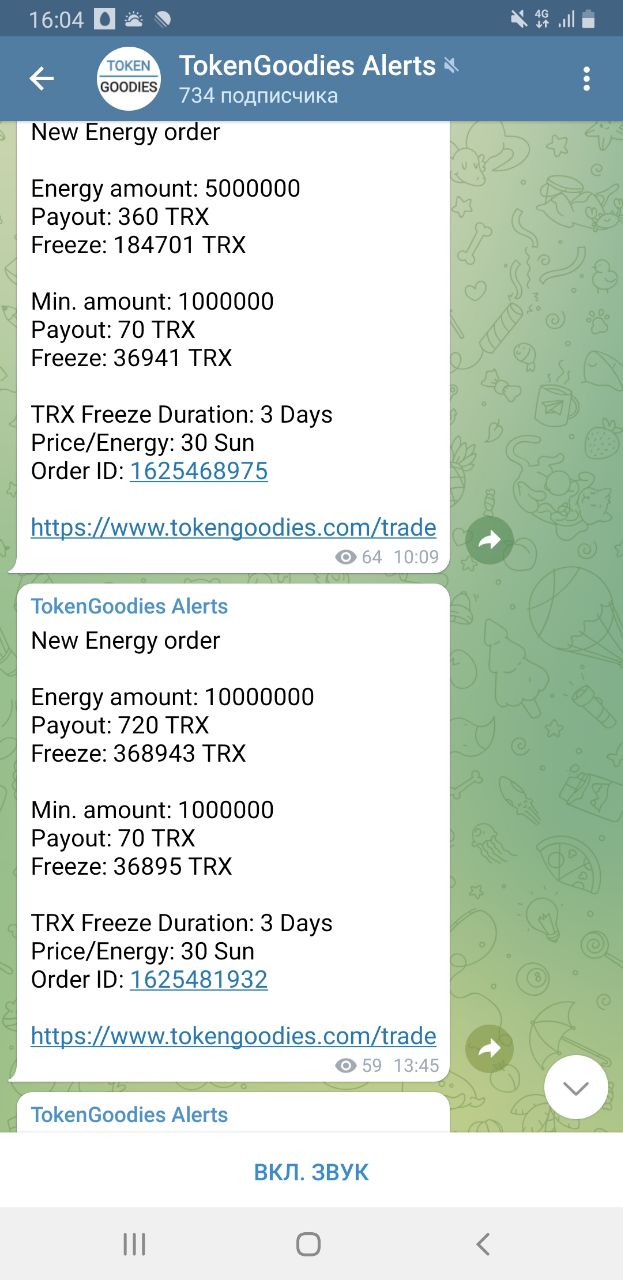Open Order ID link 1625468975
Image resolution: width=623 pixels, height=1280 pixels.
pyautogui.click(x=199, y=471)
